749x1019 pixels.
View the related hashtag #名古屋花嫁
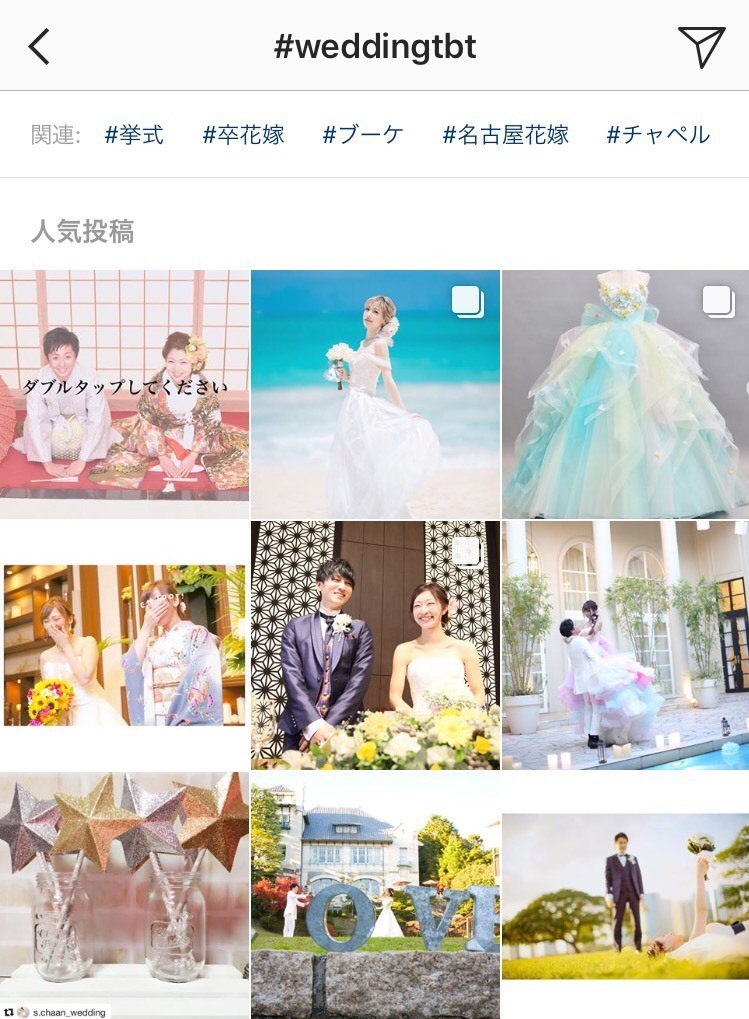click(505, 135)
